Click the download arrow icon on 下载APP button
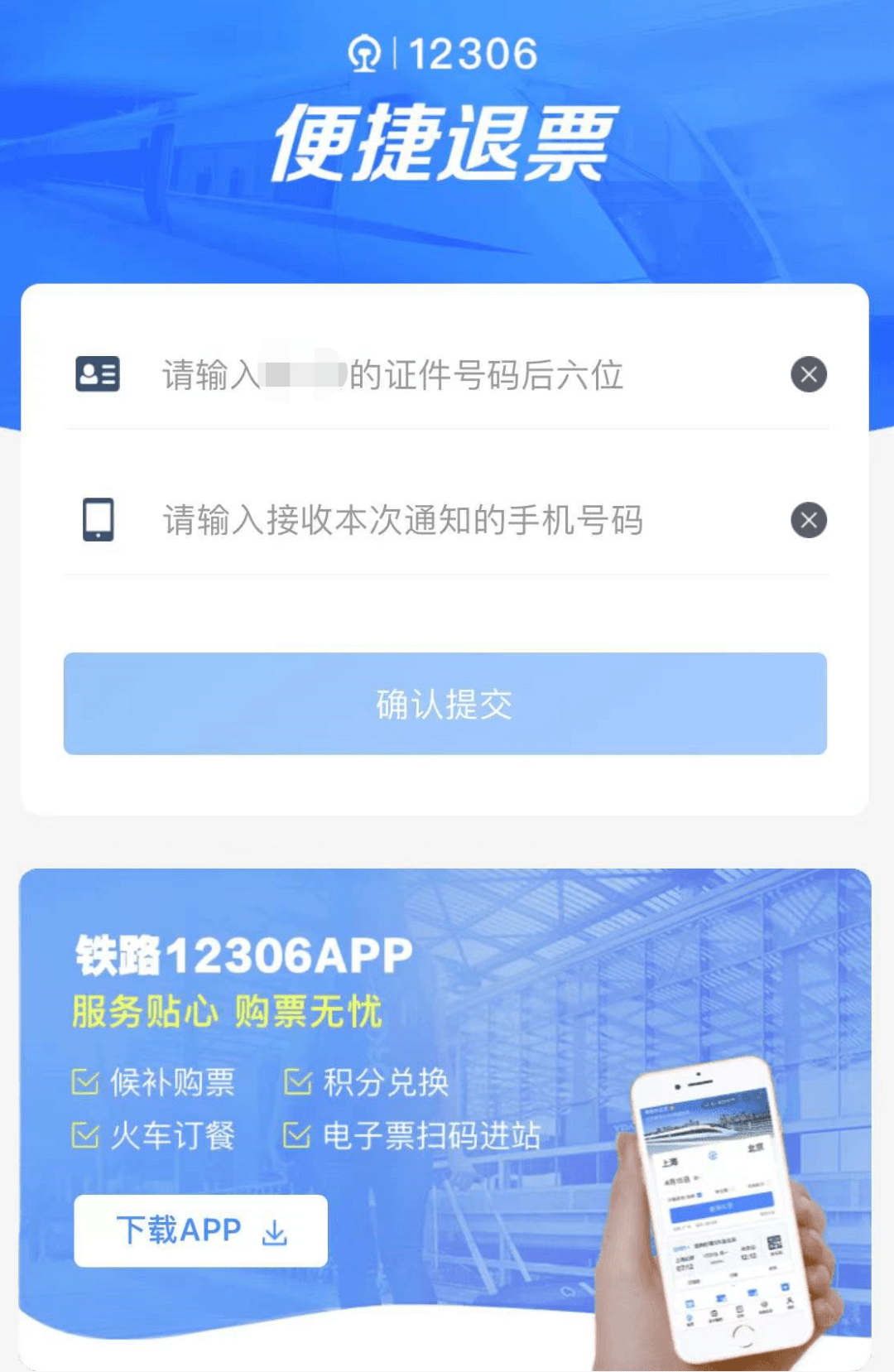The height and width of the screenshot is (1372, 894). [x=273, y=1232]
